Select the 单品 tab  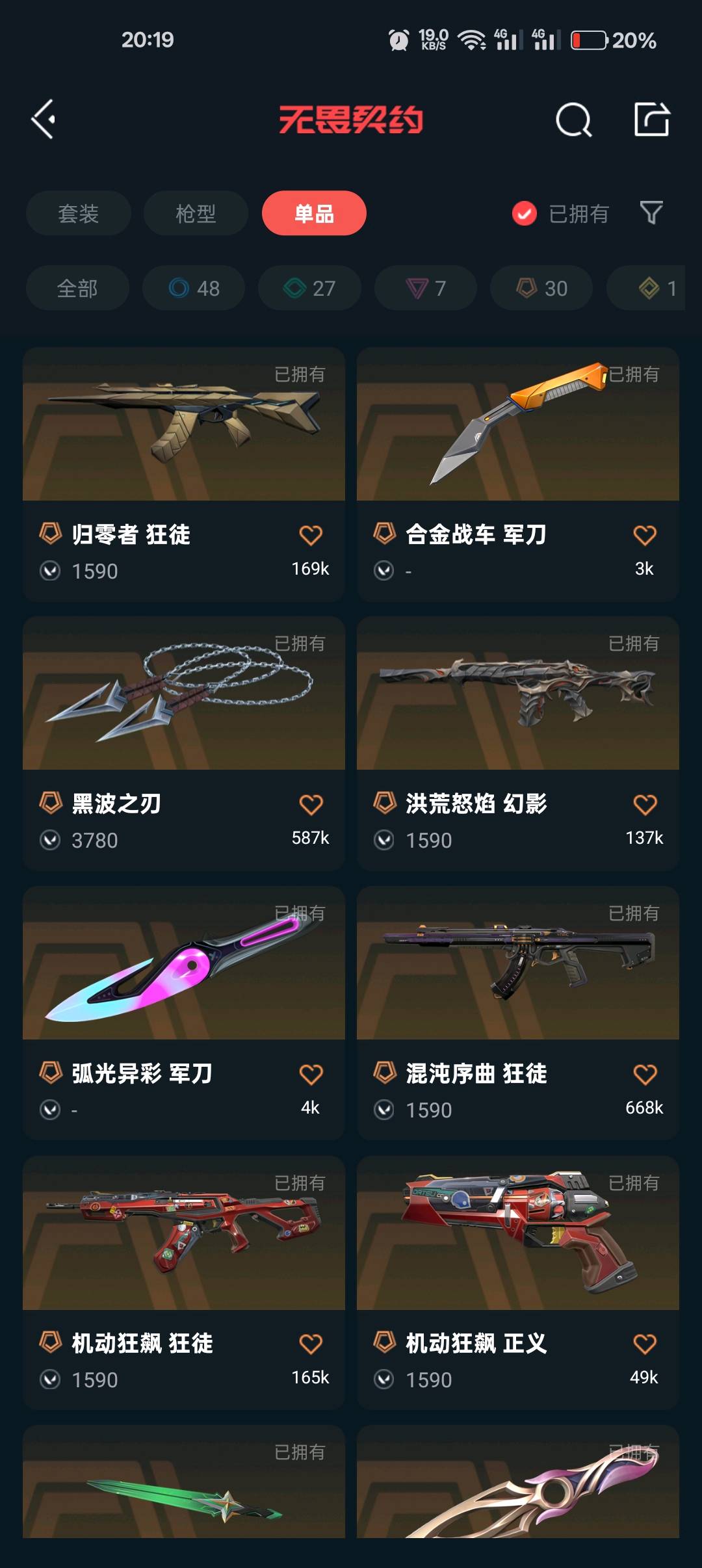point(314,213)
